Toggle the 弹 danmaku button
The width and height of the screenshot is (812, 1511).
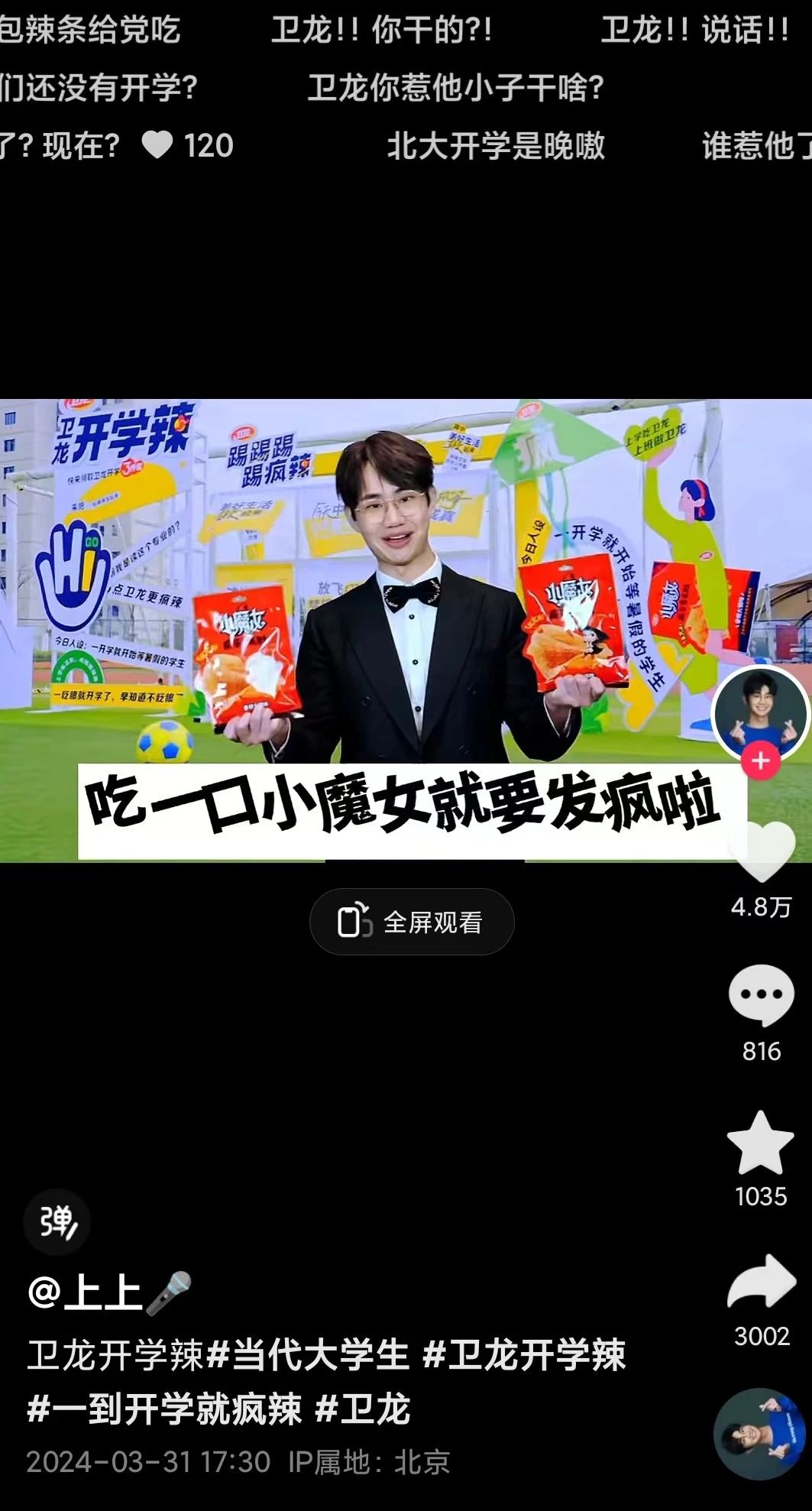(x=57, y=1221)
